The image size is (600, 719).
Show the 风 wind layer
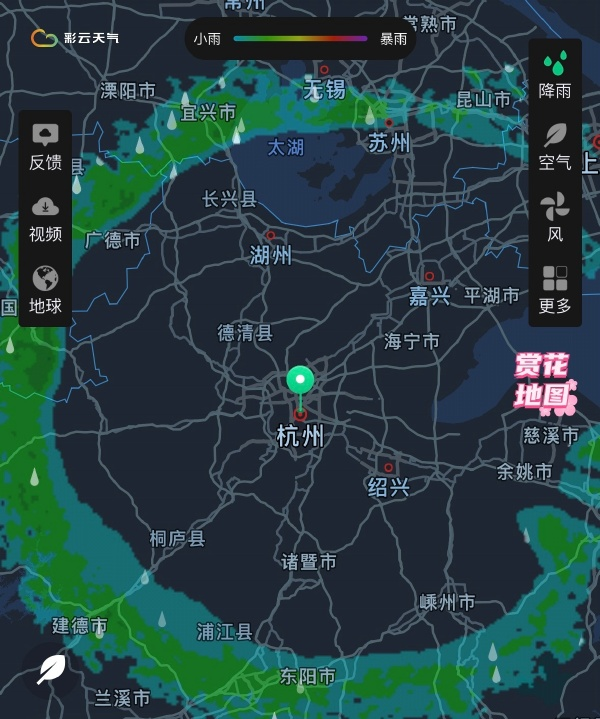click(555, 218)
